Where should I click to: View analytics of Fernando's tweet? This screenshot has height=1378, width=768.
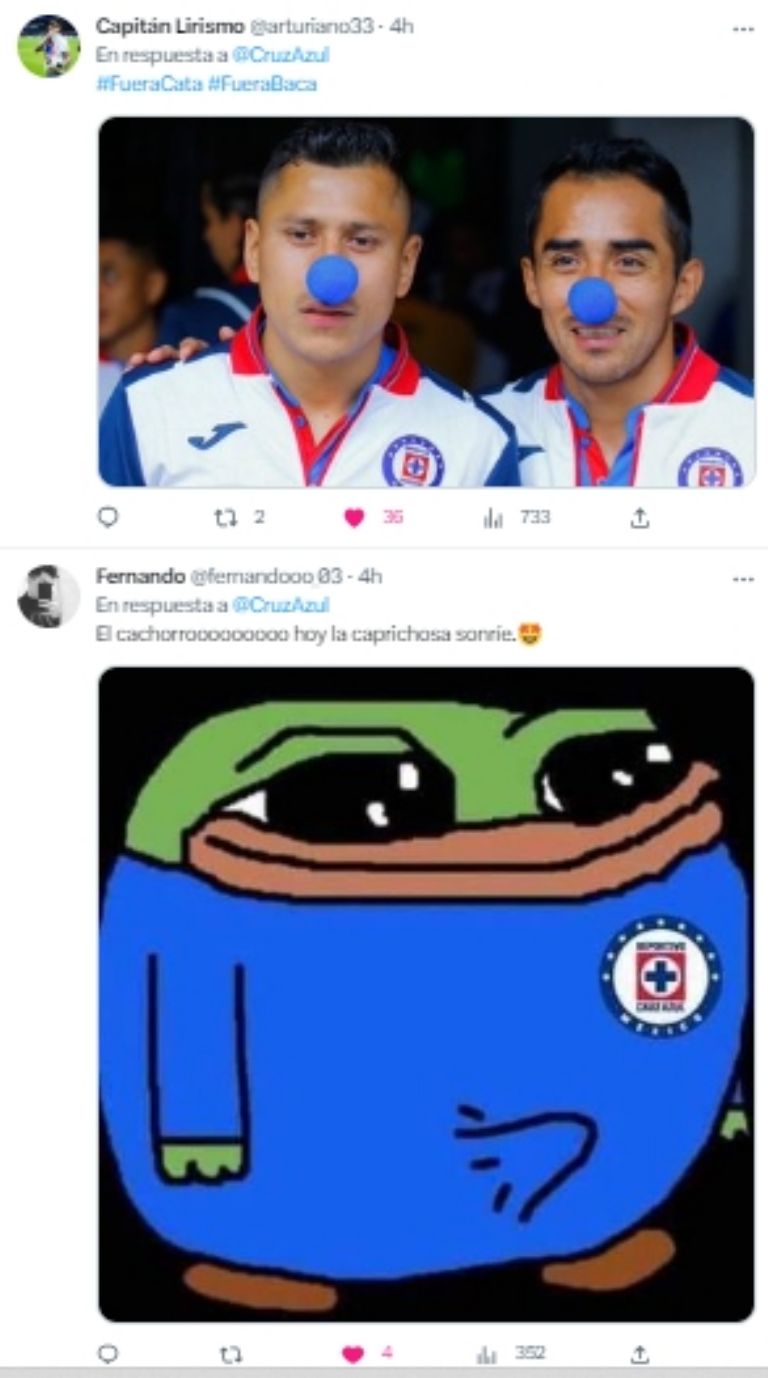coord(488,1353)
